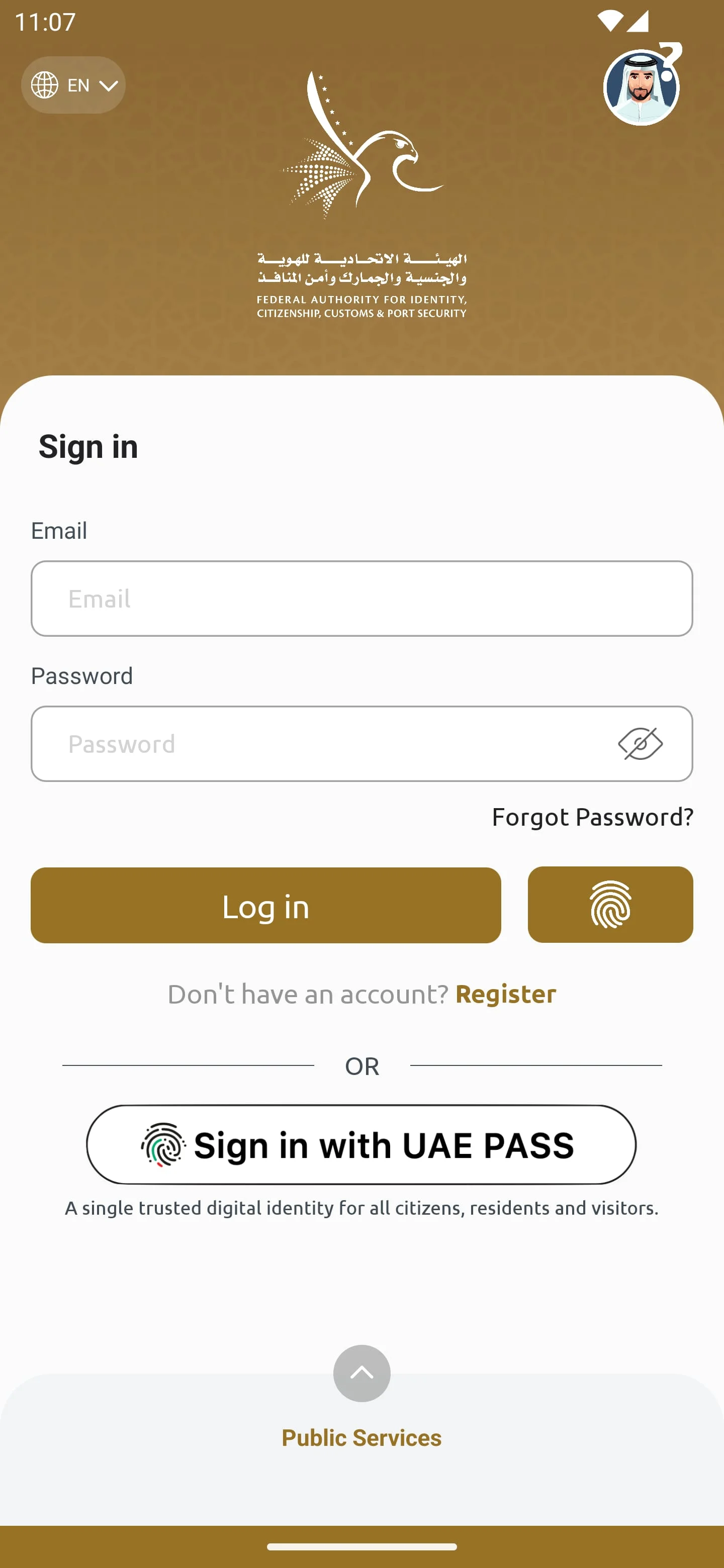Tap the cellular signal icon
724x1568 pixels.
click(x=638, y=20)
